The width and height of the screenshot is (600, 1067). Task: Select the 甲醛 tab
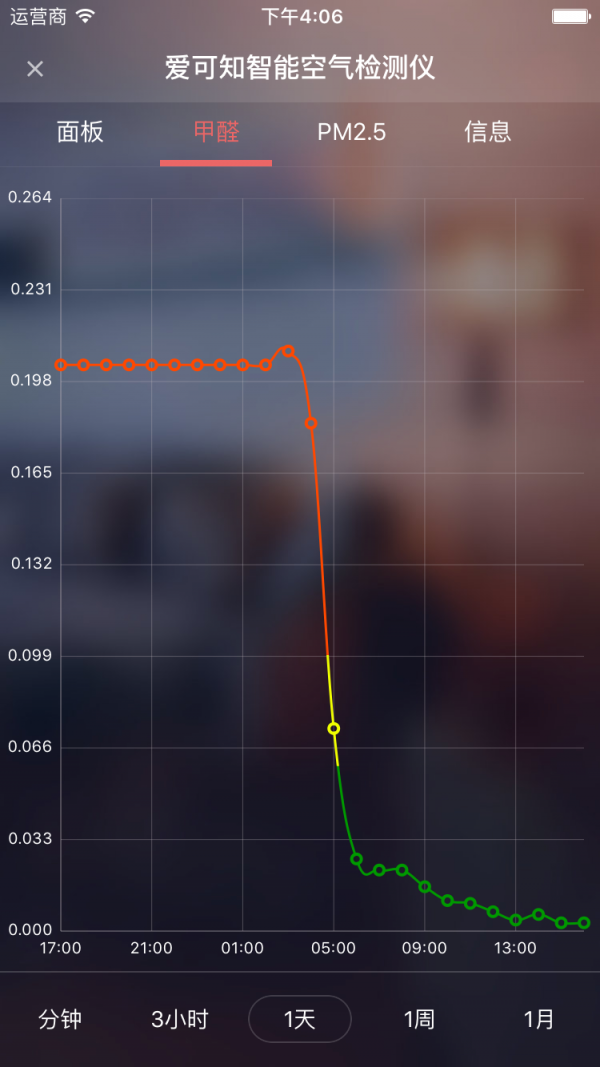tap(216, 132)
